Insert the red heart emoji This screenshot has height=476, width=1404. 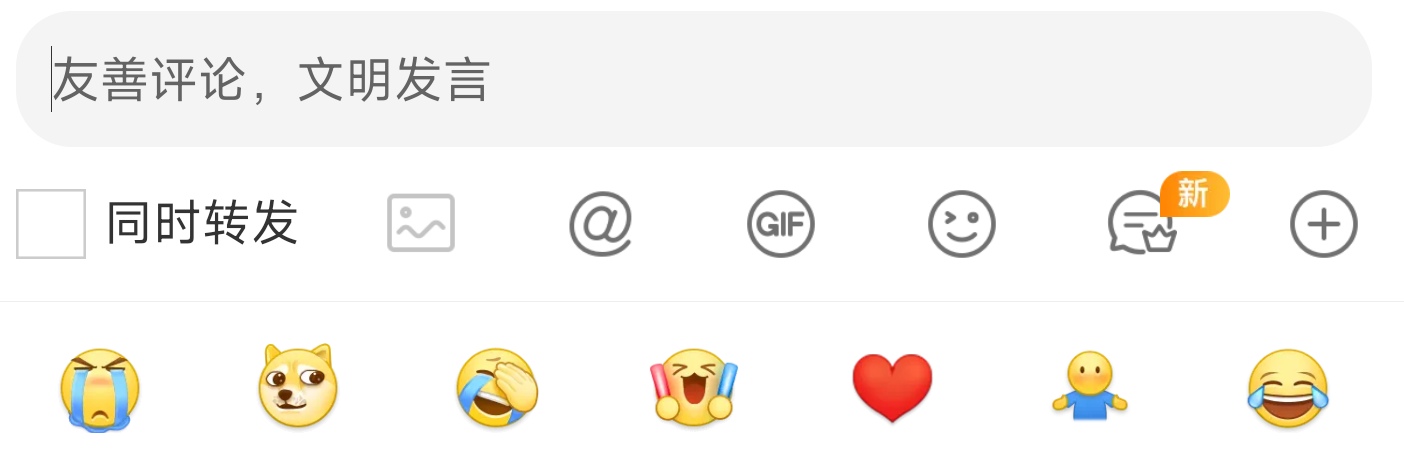point(892,388)
